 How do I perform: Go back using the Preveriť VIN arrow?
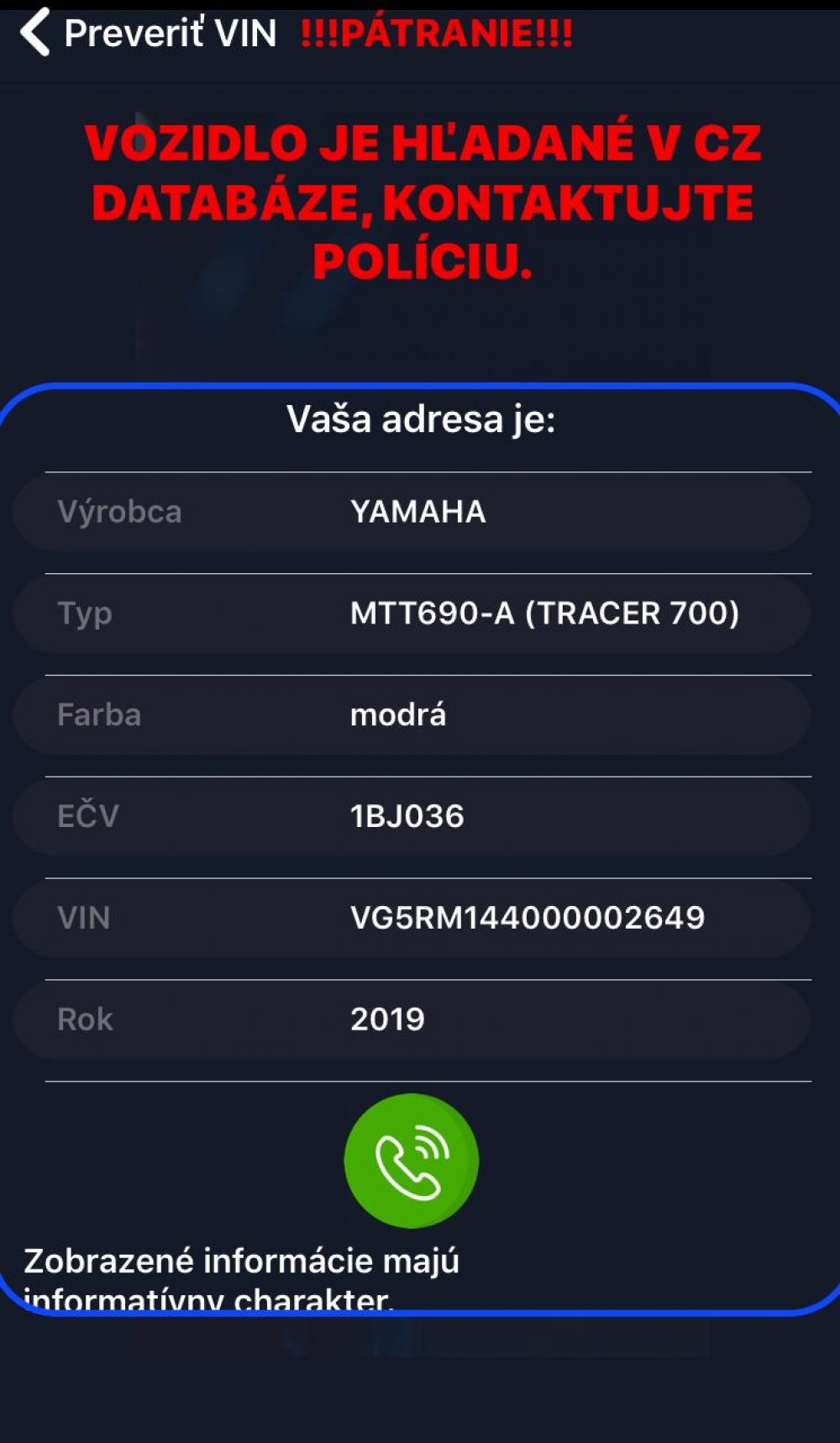tap(34, 32)
